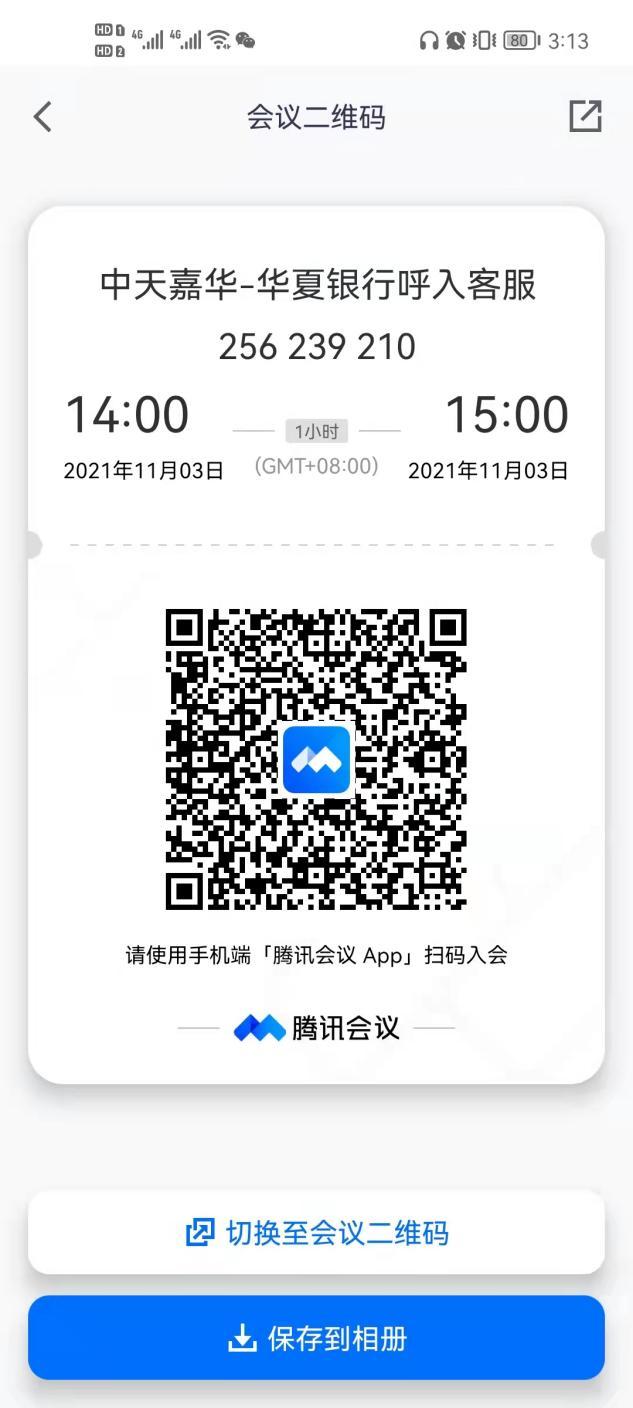Tap 切换至会议二维码 button
This screenshot has width=633, height=1408.
coord(316,1232)
